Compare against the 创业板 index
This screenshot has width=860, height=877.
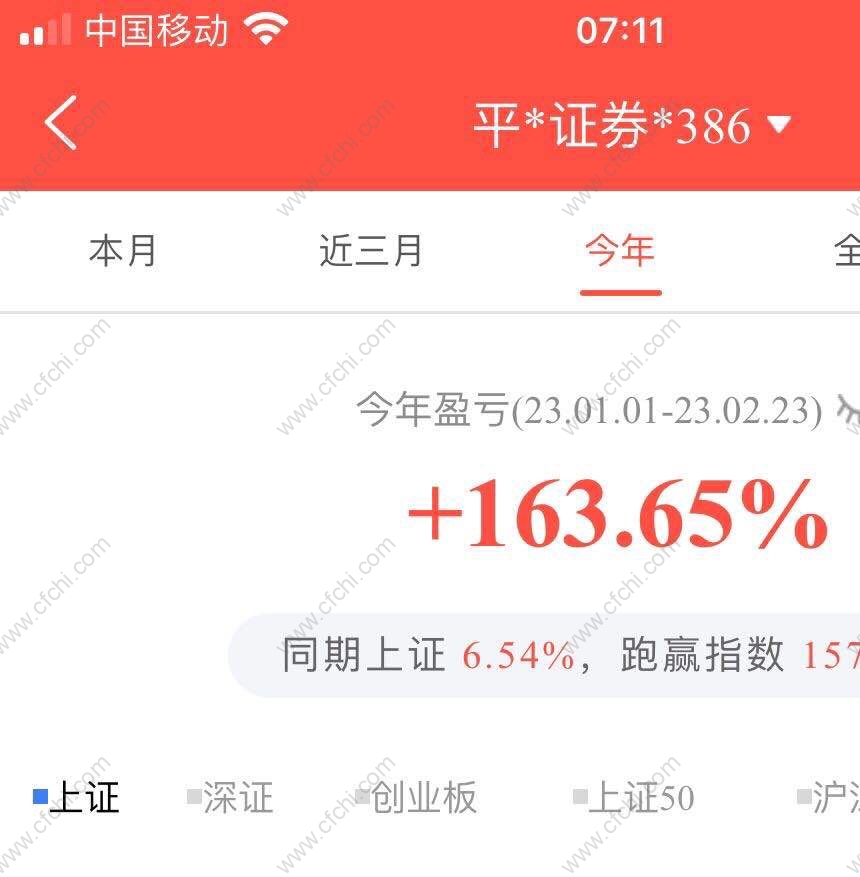[x=416, y=798]
